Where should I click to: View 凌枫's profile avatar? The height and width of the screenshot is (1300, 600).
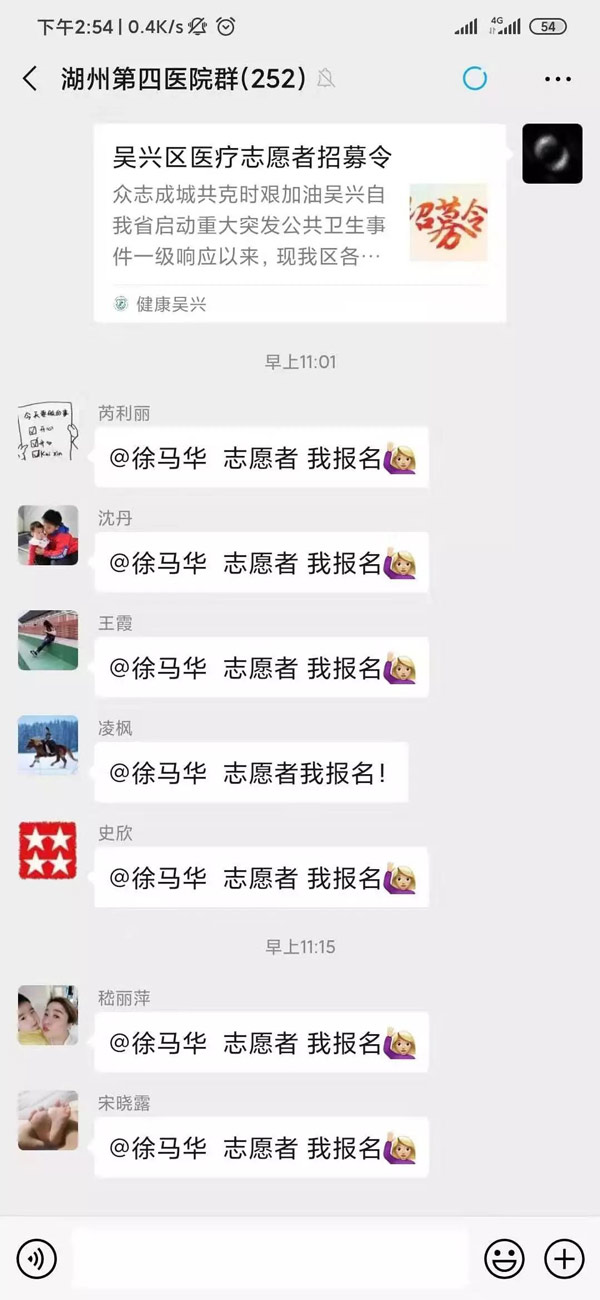click(x=47, y=745)
